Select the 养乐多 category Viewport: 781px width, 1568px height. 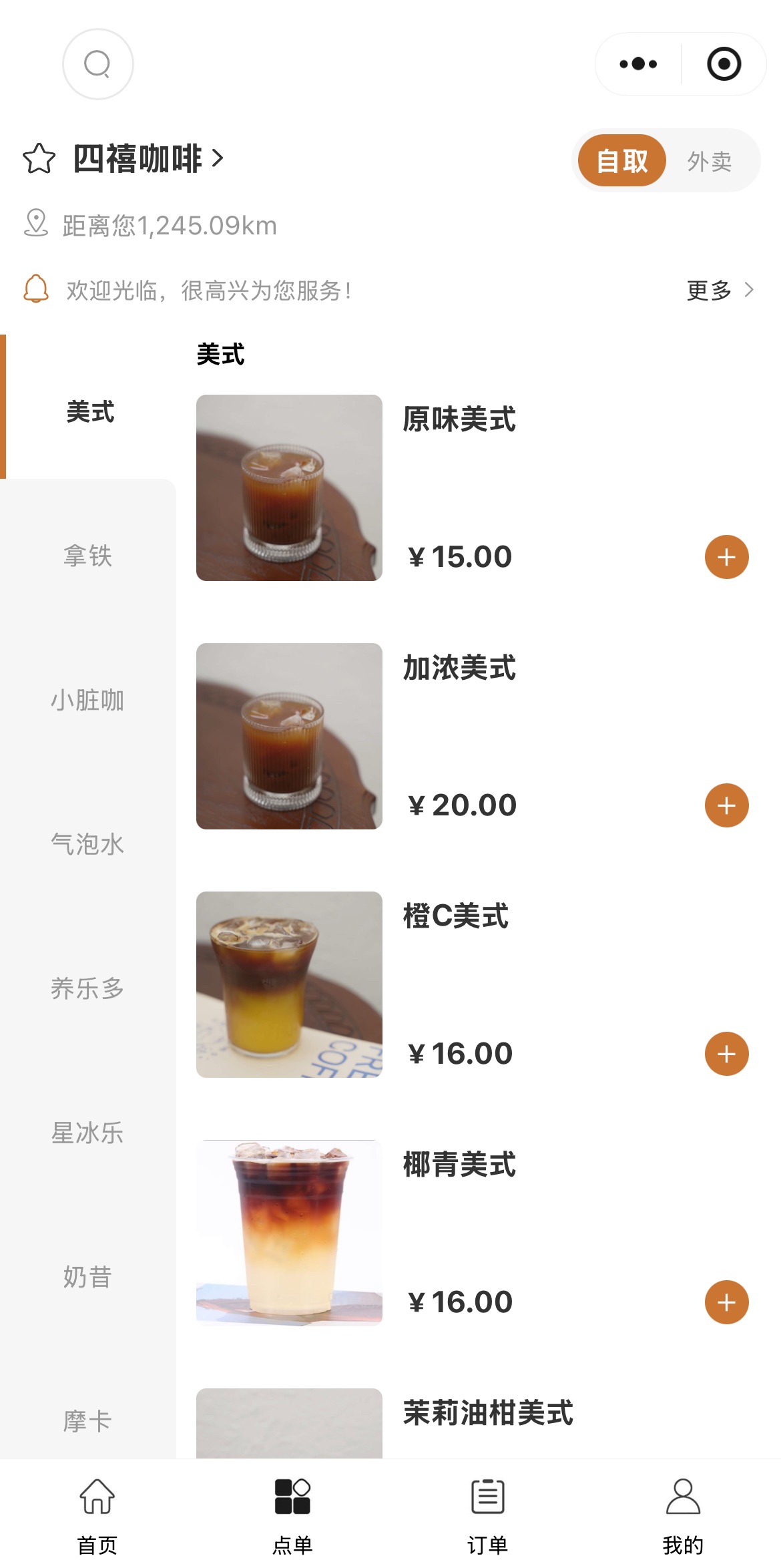pos(88,988)
